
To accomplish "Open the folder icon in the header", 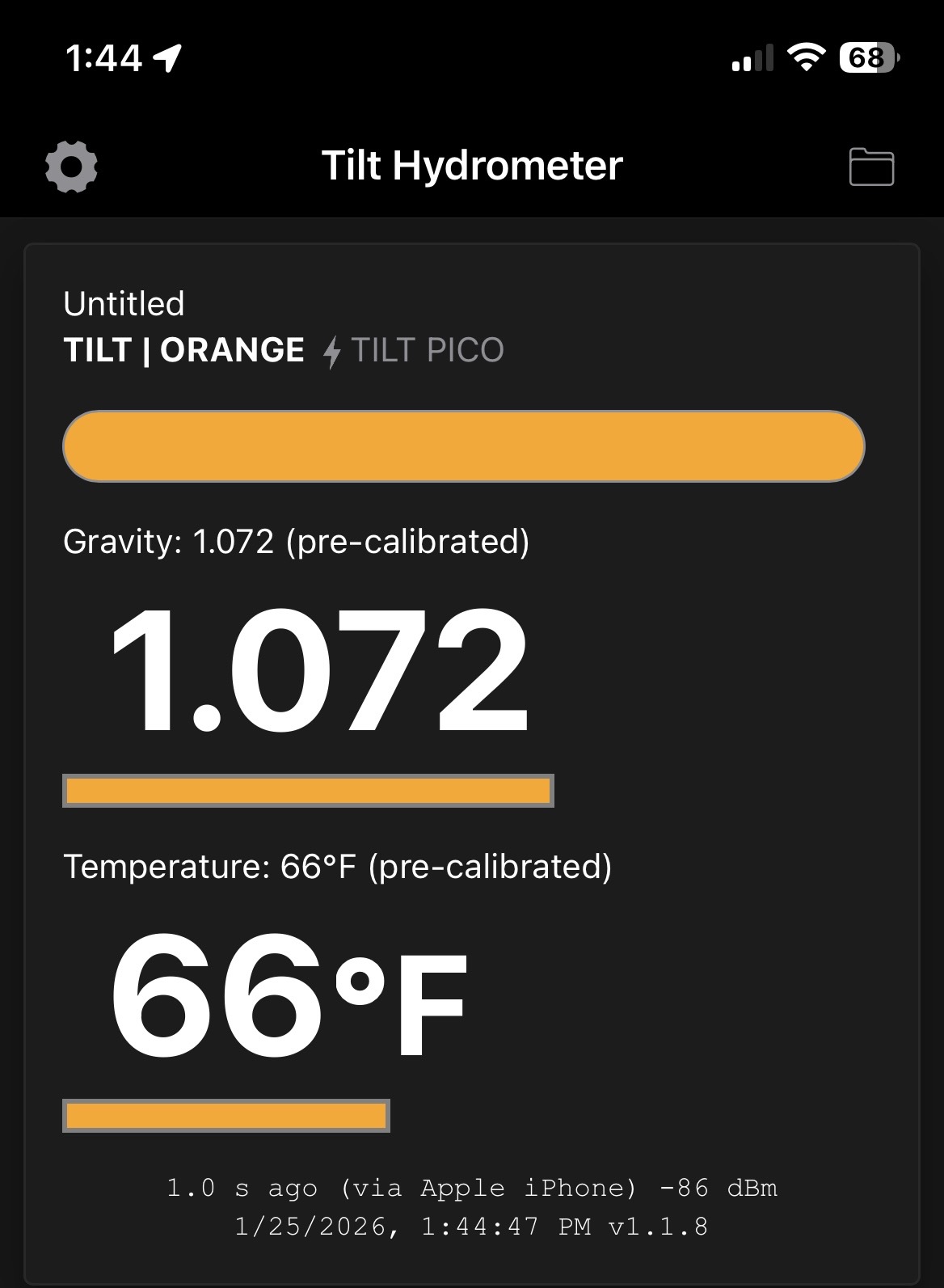I will click(x=871, y=167).
